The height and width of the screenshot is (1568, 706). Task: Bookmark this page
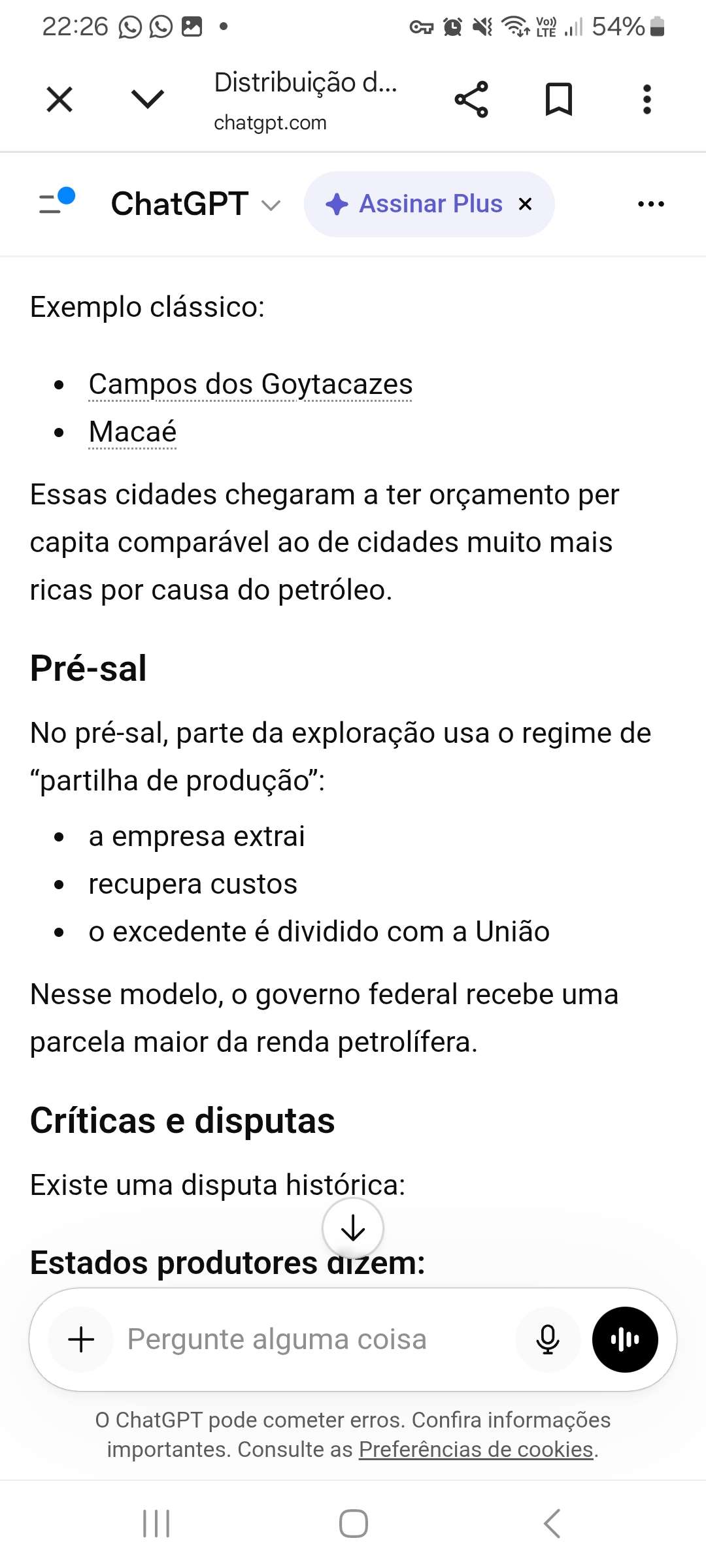click(x=559, y=99)
